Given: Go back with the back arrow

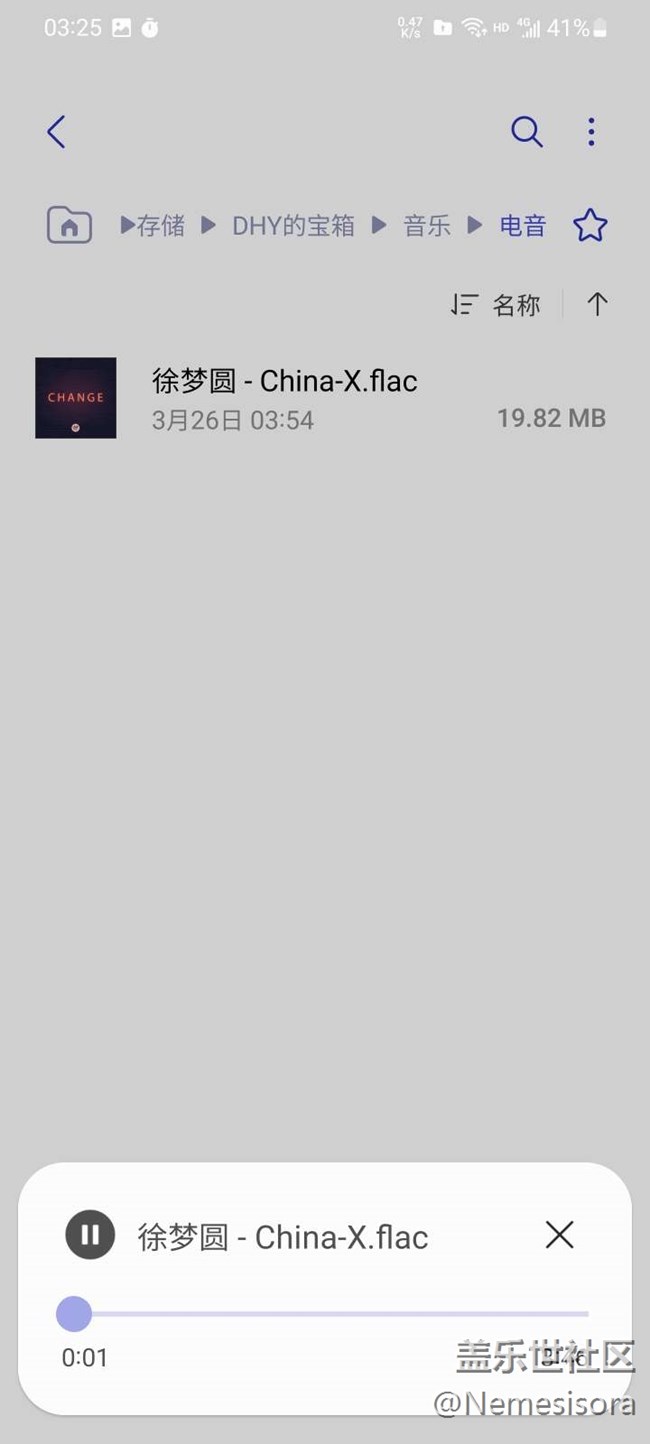Looking at the screenshot, I should [57, 132].
